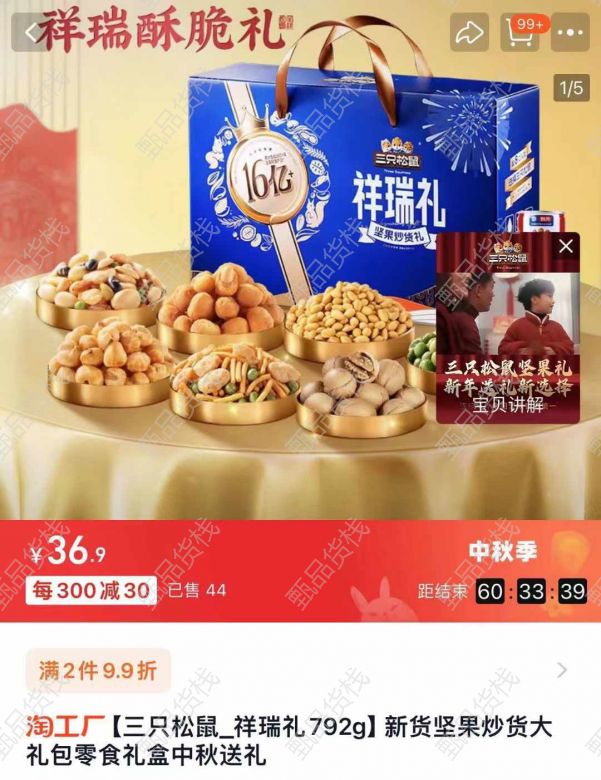Screen dimensions: 601x780
Task: Close the 宝贝讲解 video popup
Action: pyautogui.click(x=567, y=246)
